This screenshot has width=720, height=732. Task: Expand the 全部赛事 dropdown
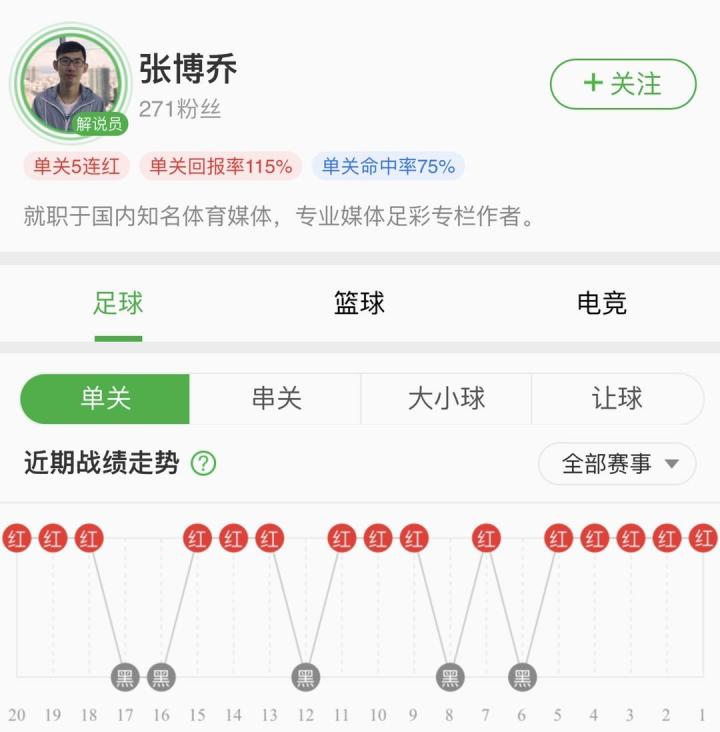pos(617,464)
